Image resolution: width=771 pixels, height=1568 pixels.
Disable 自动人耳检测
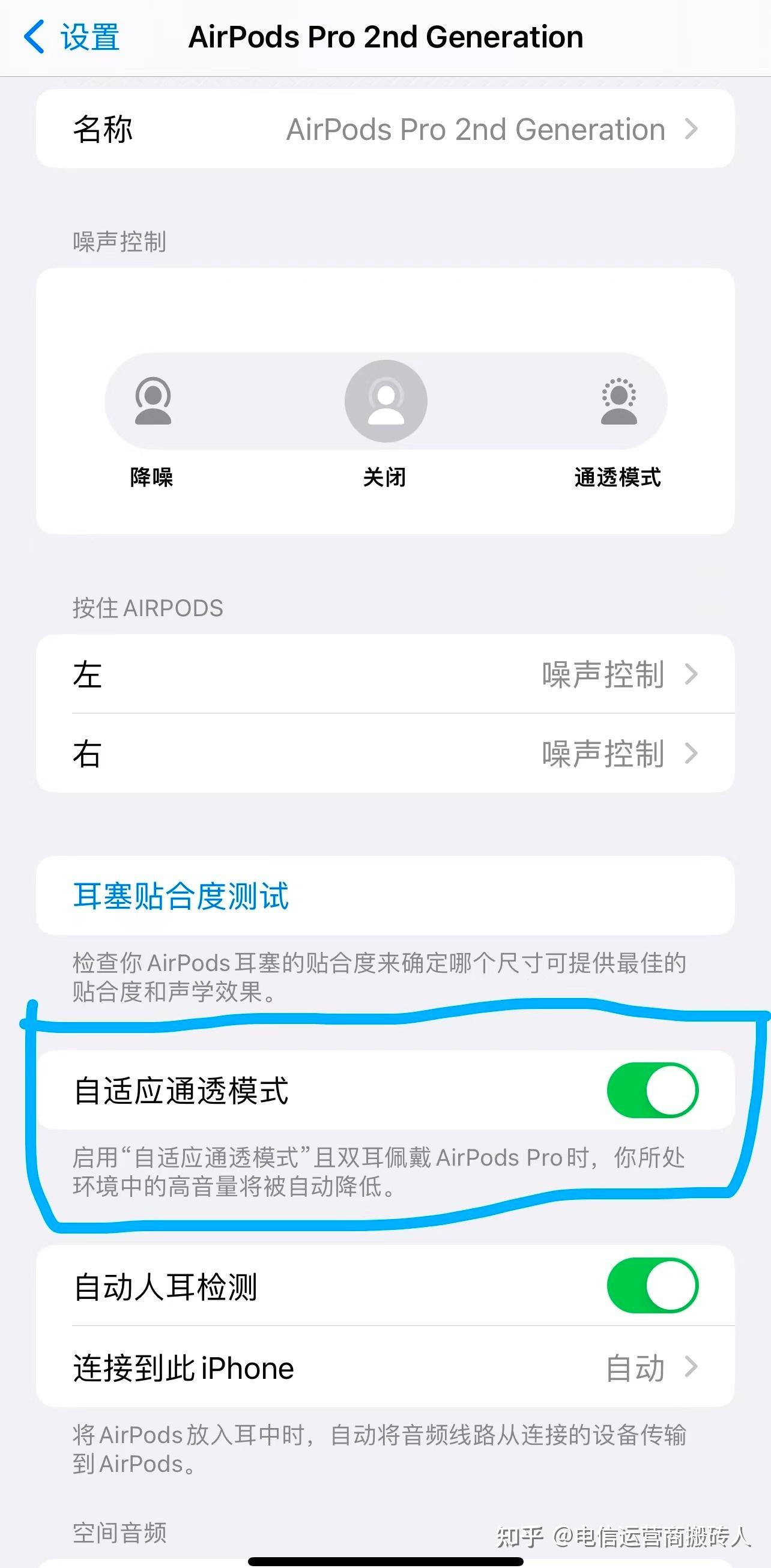point(652,1286)
